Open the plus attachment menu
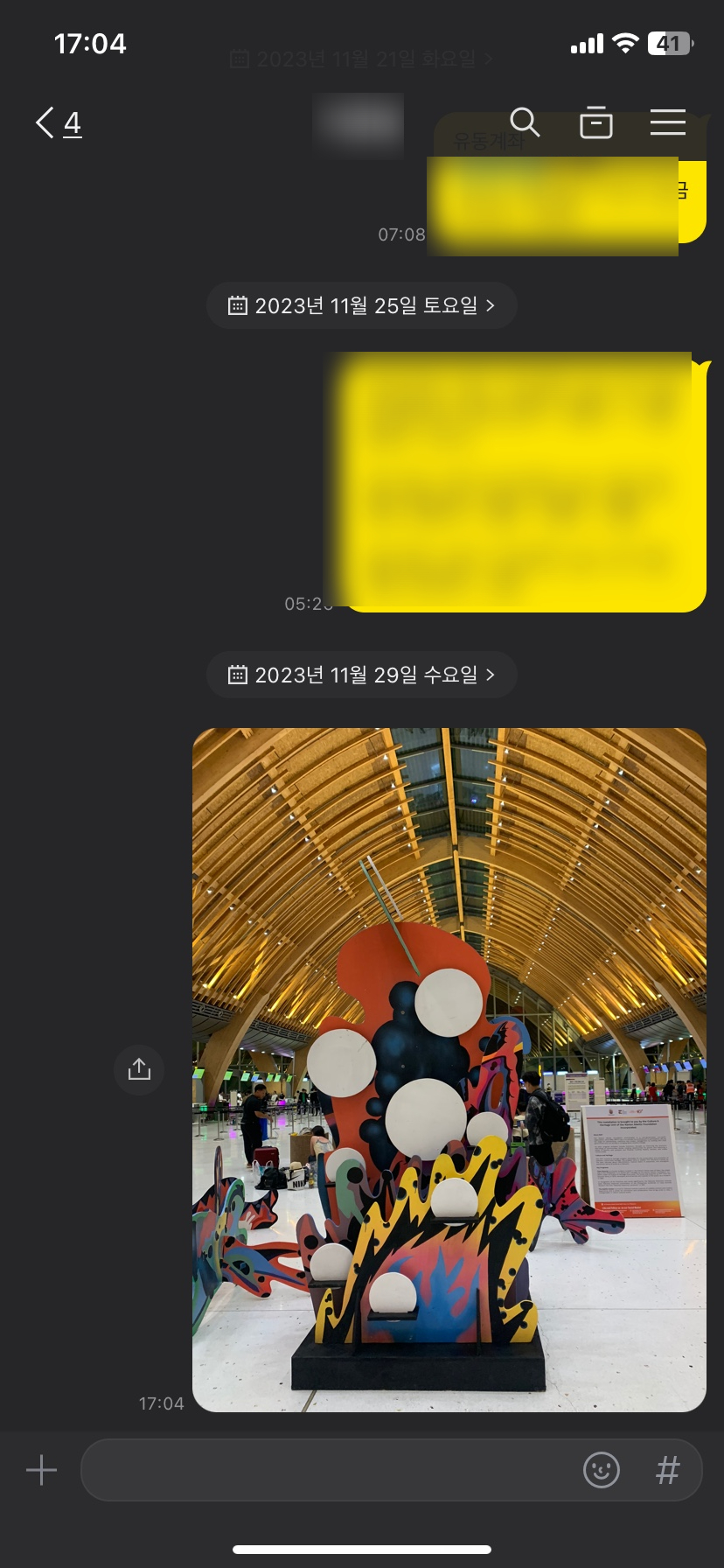 pyautogui.click(x=41, y=1470)
